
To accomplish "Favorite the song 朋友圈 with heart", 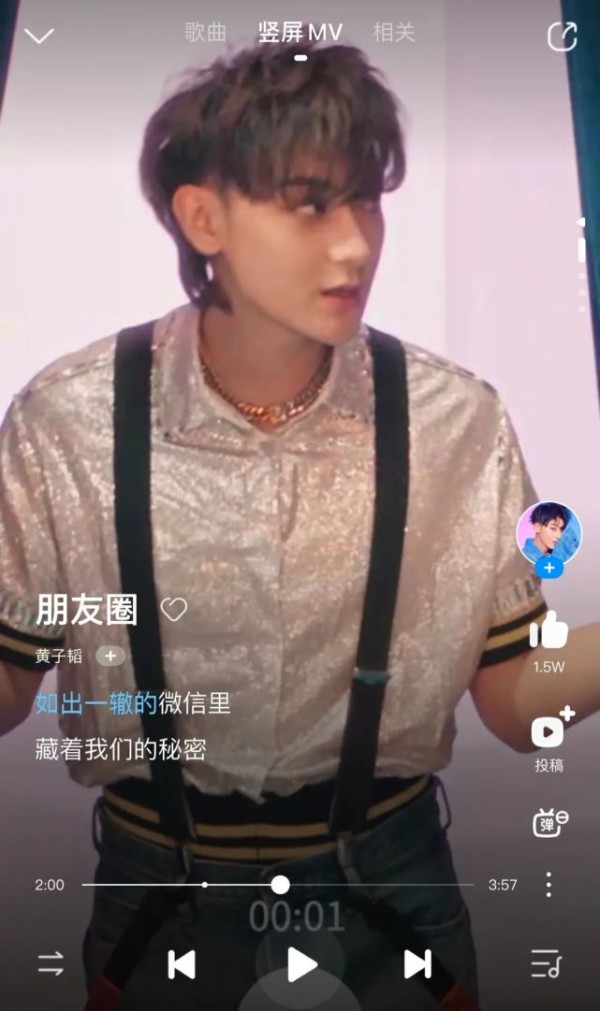I will tap(174, 609).
